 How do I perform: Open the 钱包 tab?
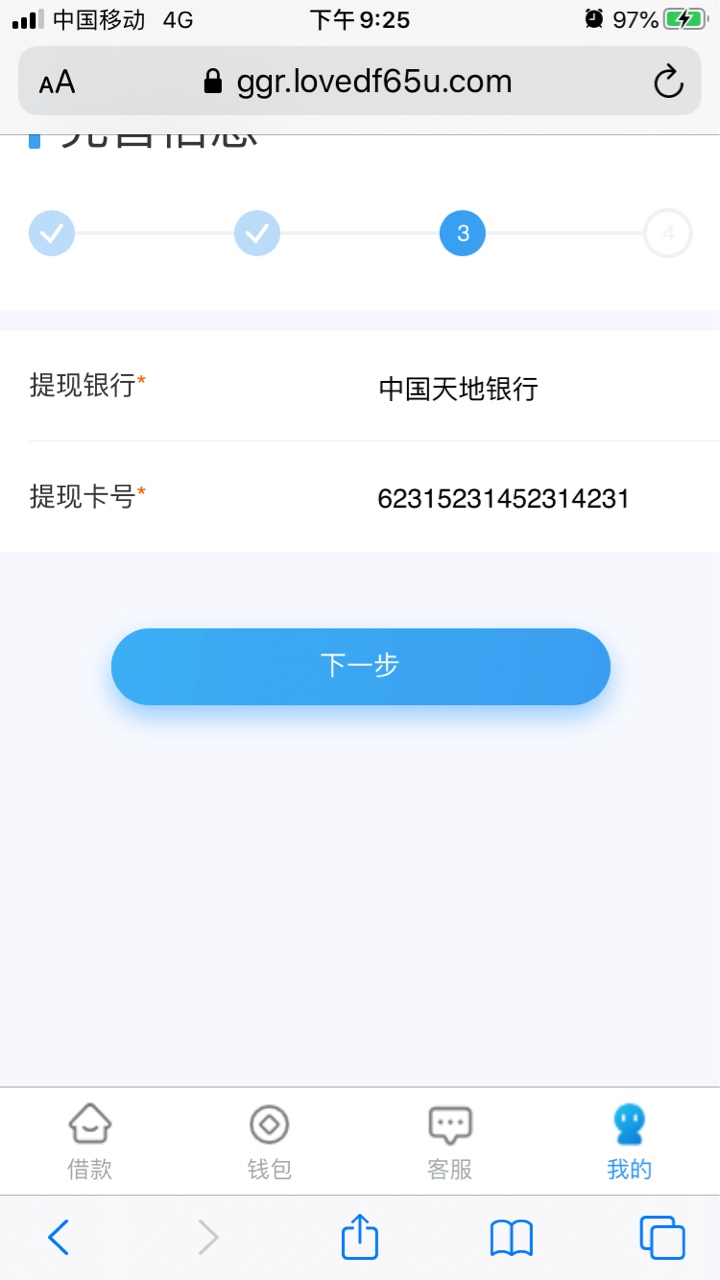(x=270, y=1142)
